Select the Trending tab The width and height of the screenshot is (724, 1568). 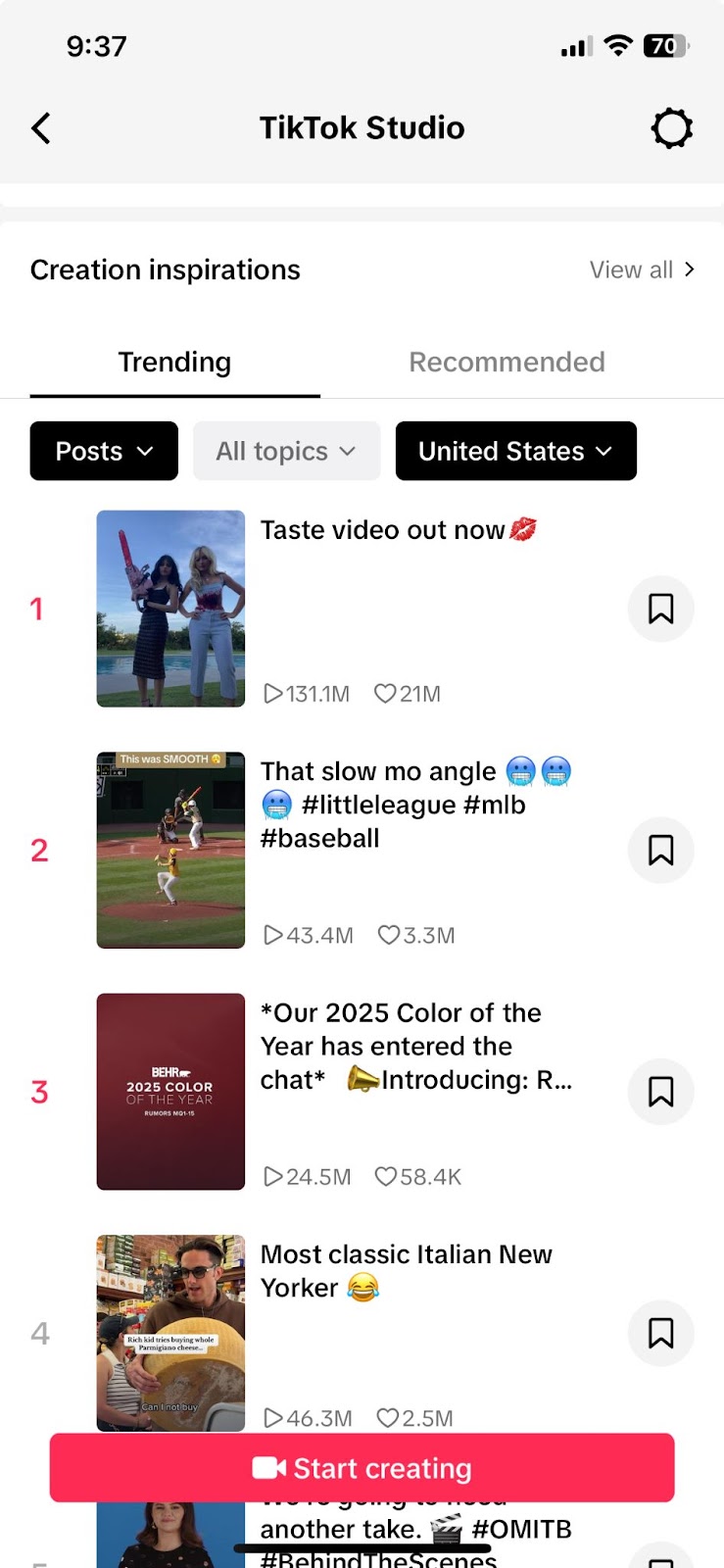pyautogui.click(x=174, y=363)
